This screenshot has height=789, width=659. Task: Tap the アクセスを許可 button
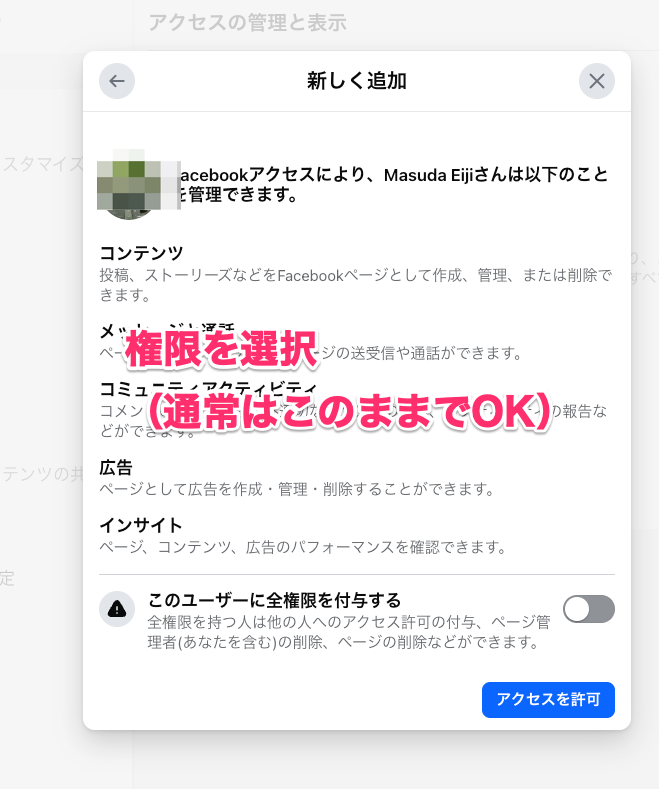(548, 700)
